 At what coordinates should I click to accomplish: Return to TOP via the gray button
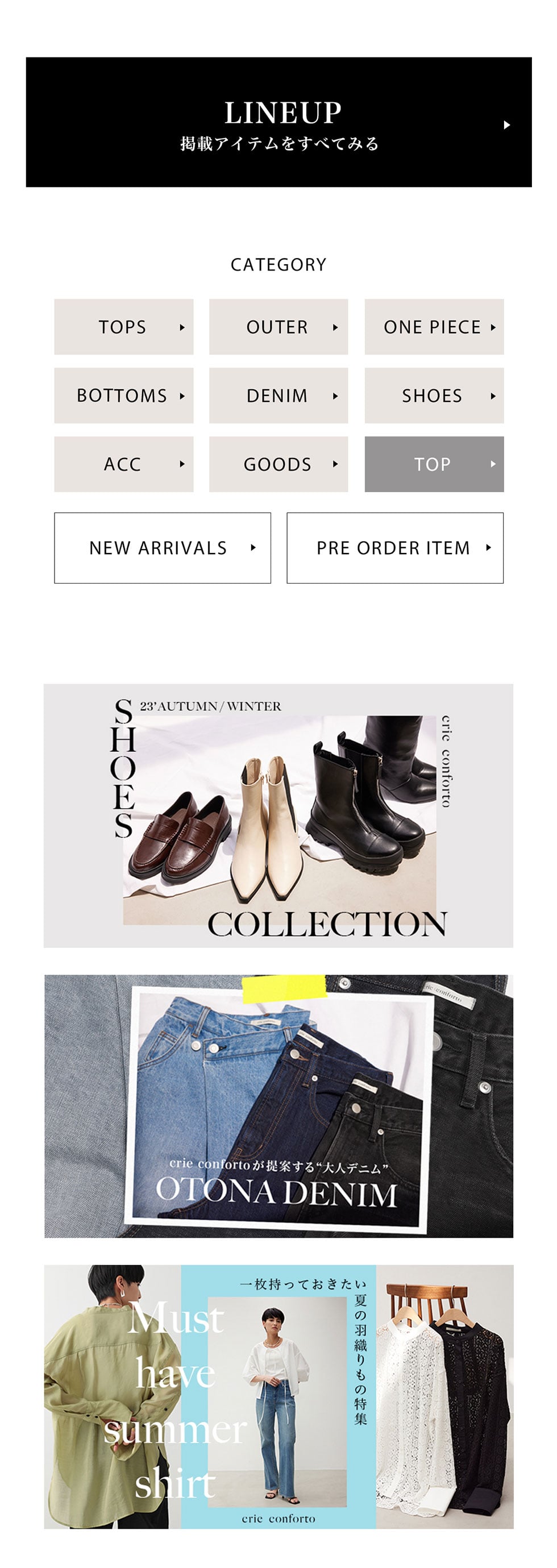point(434,464)
